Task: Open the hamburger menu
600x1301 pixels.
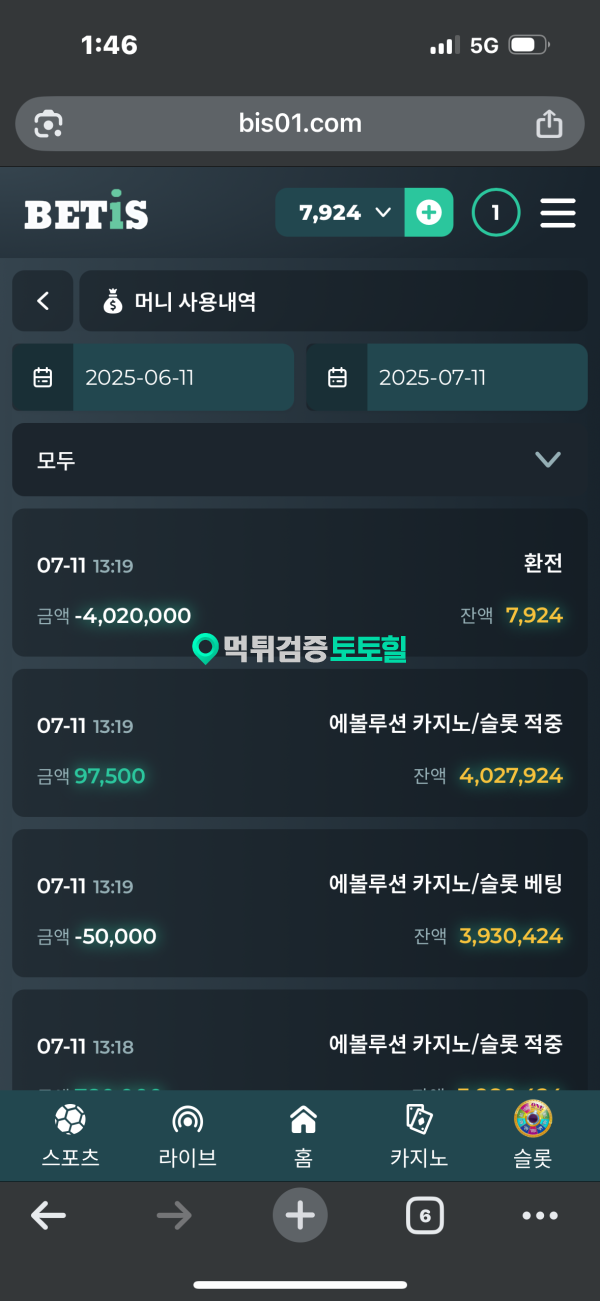Action: tap(557, 212)
